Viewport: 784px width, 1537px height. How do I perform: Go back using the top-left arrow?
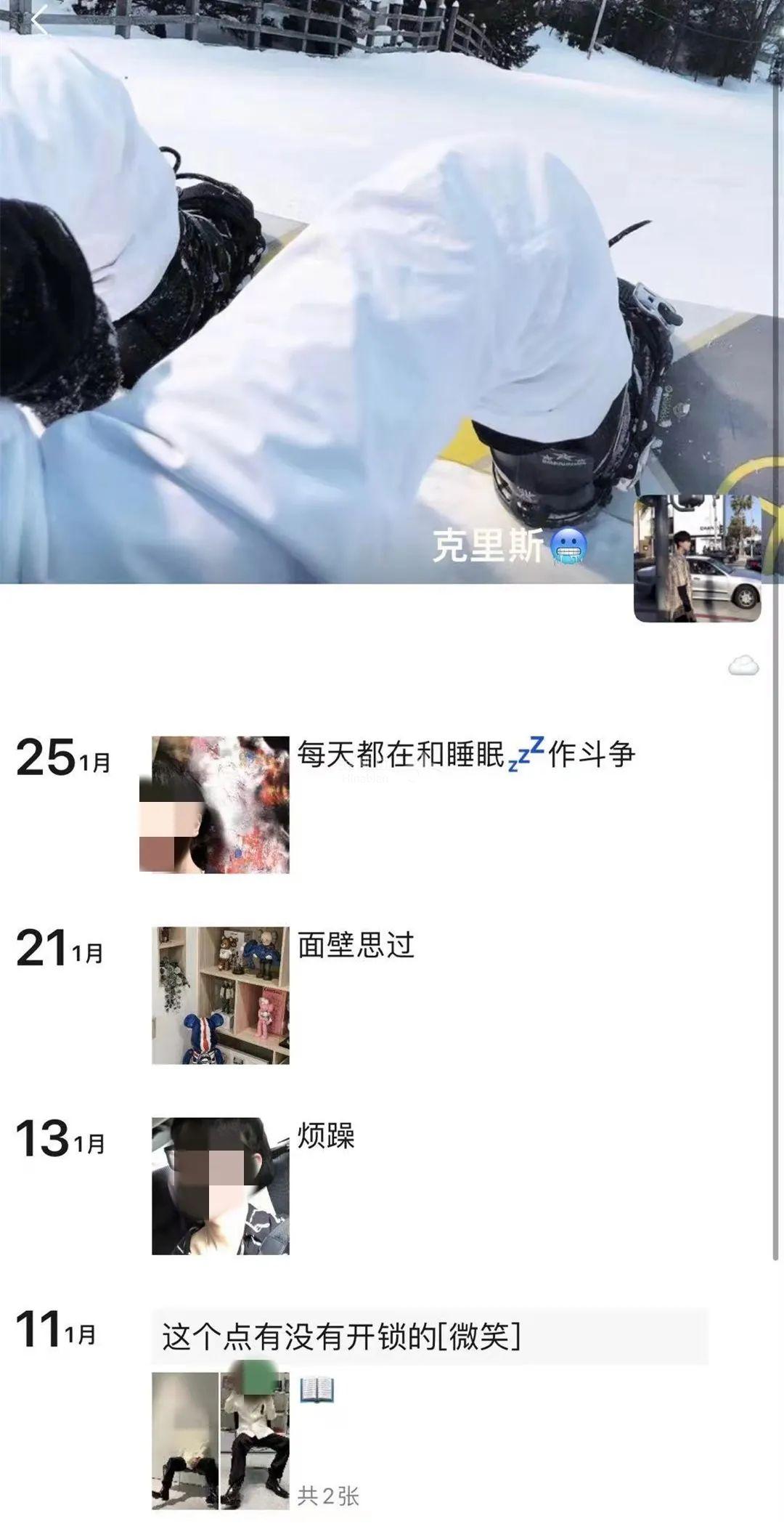pyautogui.click(x=38, y=22)
